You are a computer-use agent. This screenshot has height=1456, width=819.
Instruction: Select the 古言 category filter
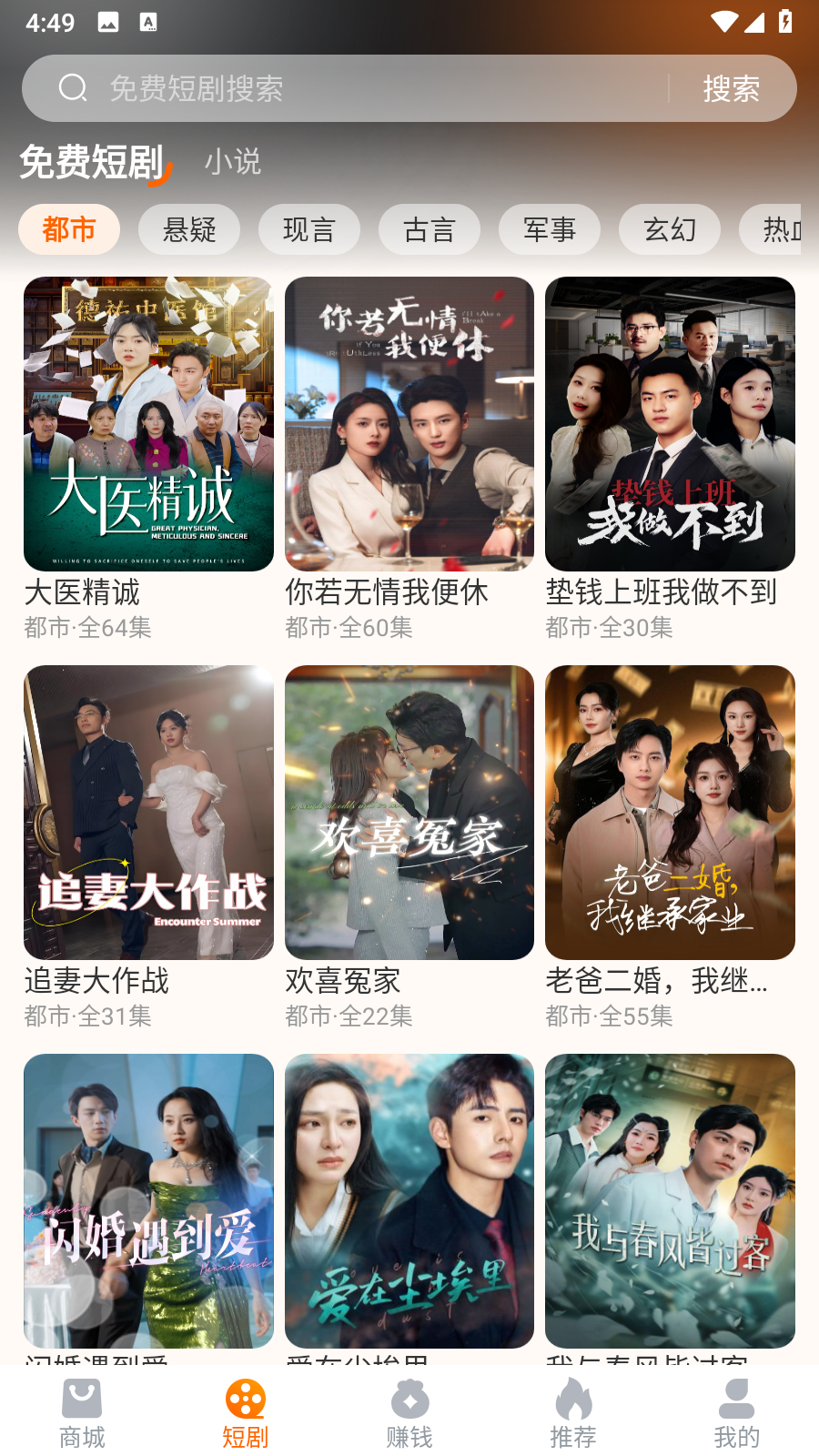pyautogui.click(x=430, y=229)
